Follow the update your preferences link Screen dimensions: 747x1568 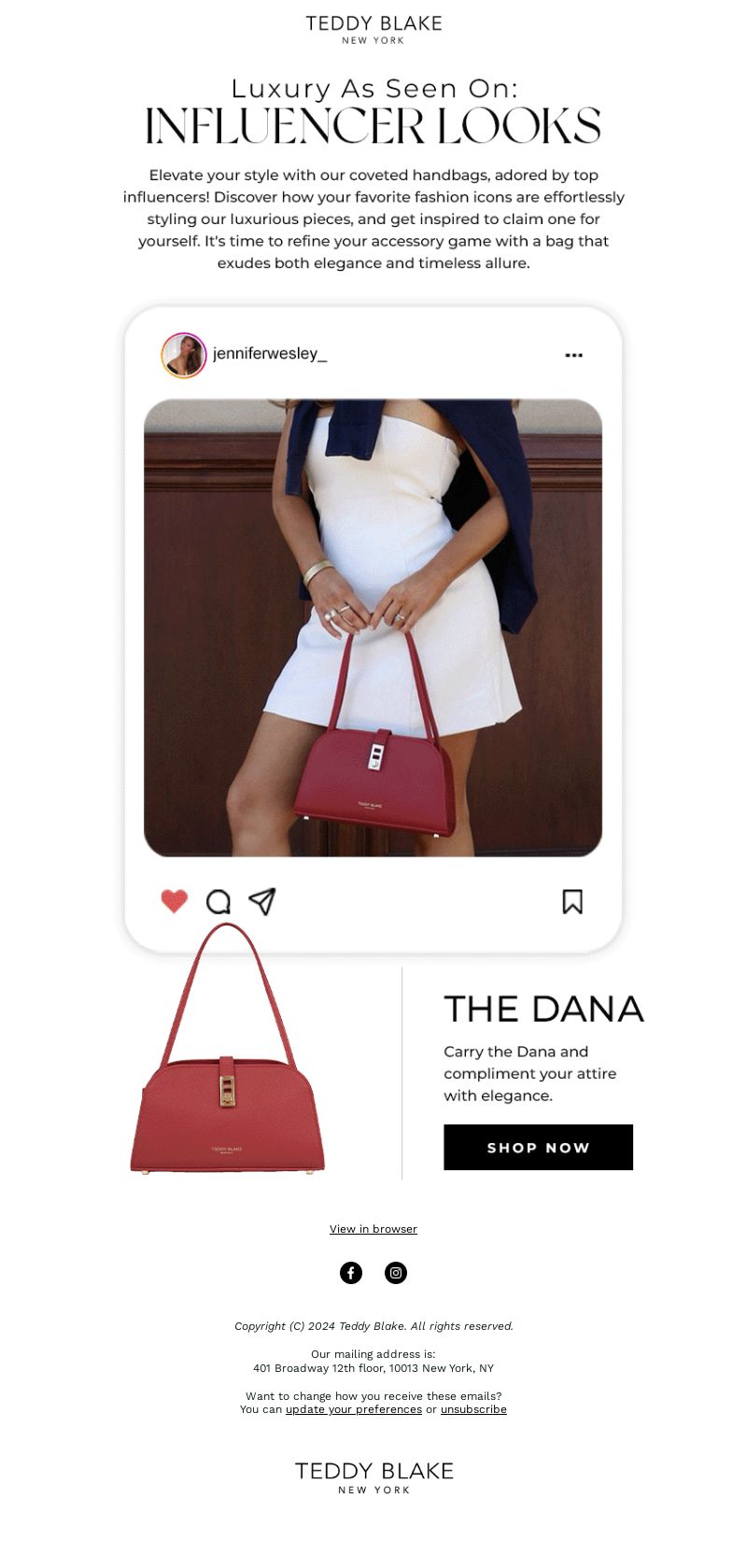[354, 1409]
